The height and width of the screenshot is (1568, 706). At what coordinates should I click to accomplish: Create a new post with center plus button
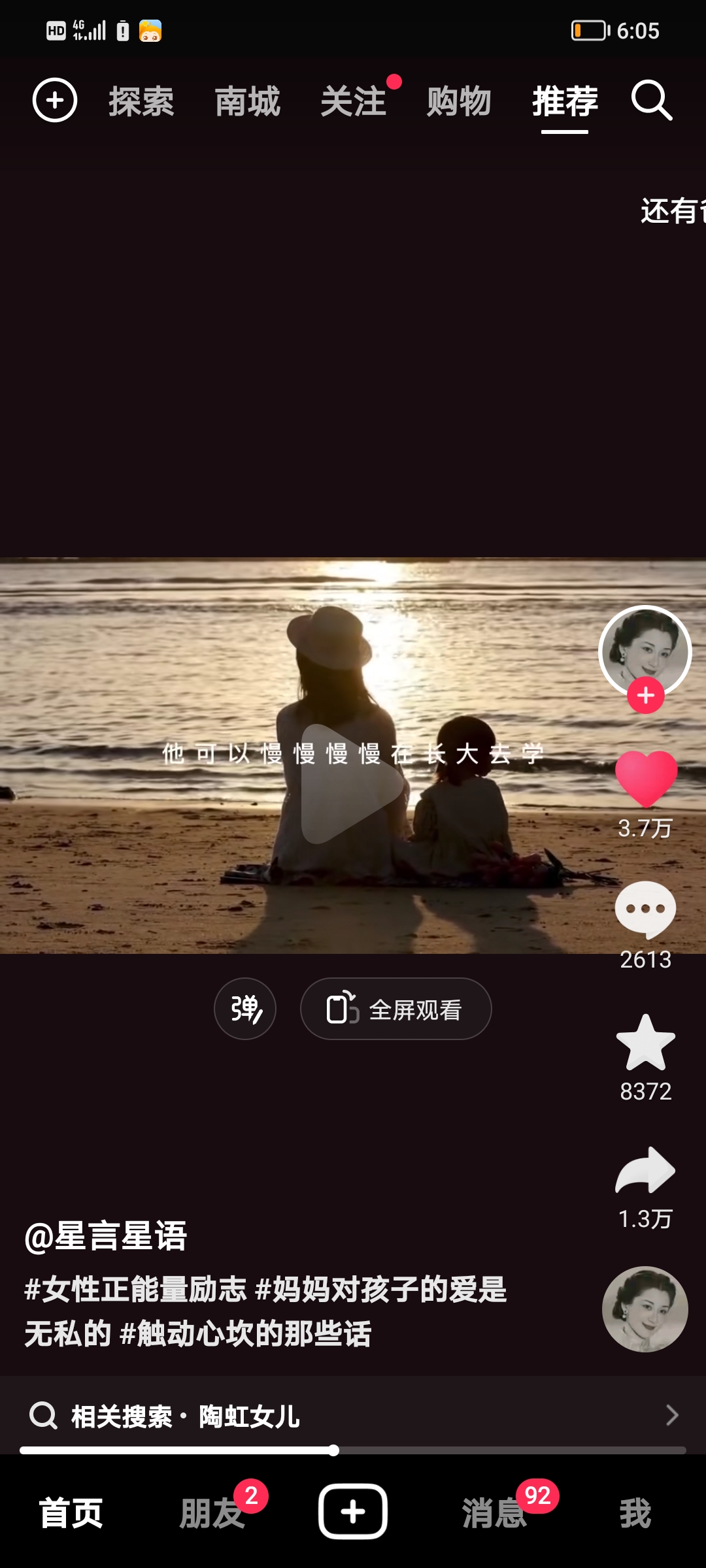[353, 1512]
